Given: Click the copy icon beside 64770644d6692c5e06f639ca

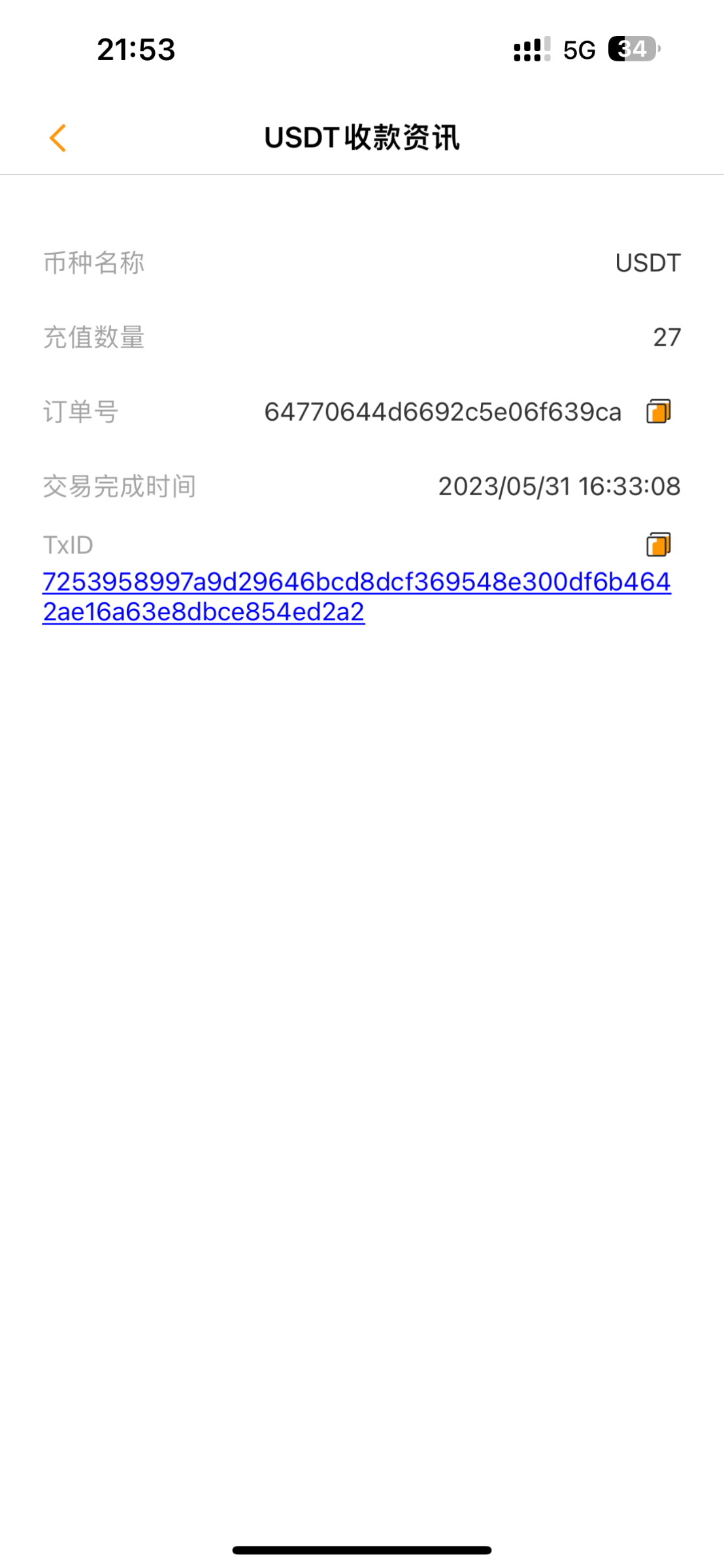Looking at the screenshot, I should click(x=660, y=412).
